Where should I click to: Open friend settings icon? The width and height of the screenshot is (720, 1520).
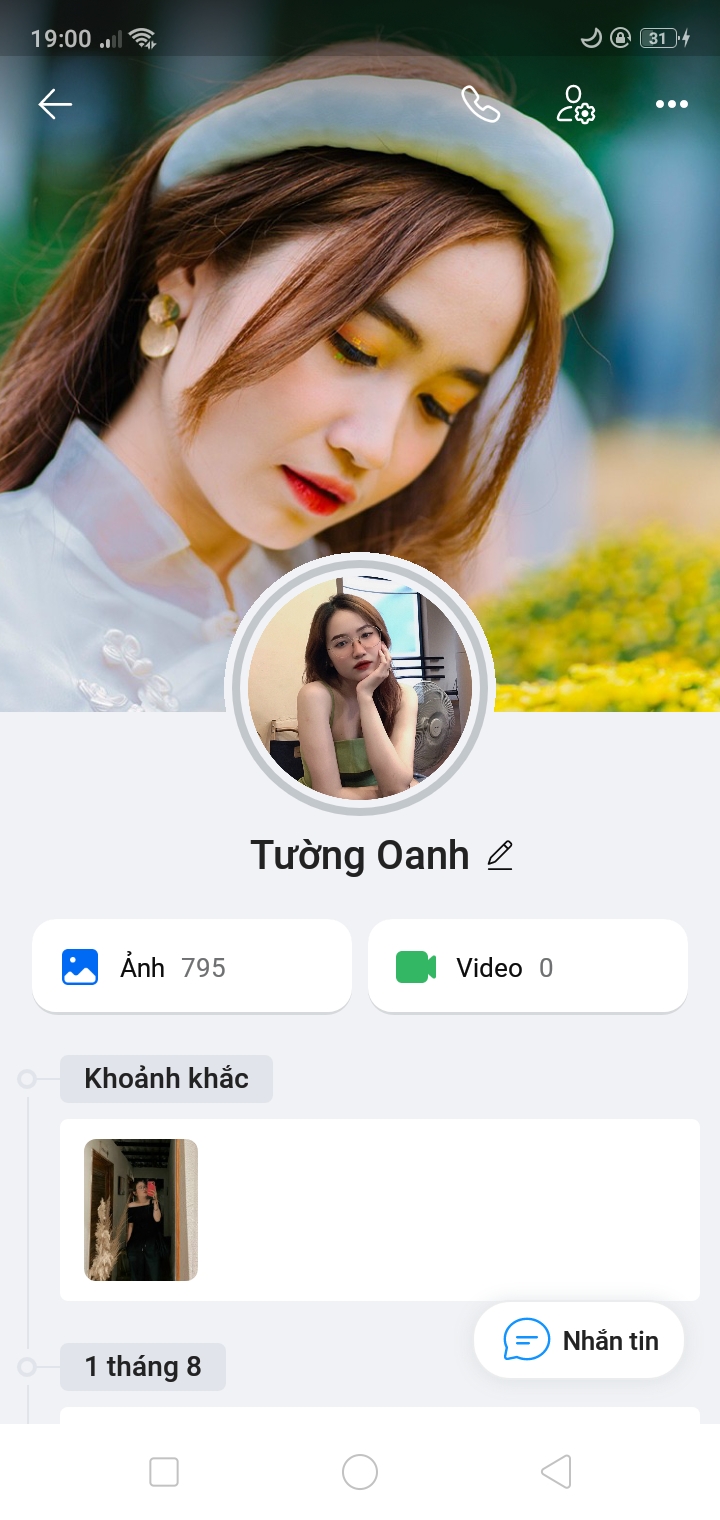576,104
